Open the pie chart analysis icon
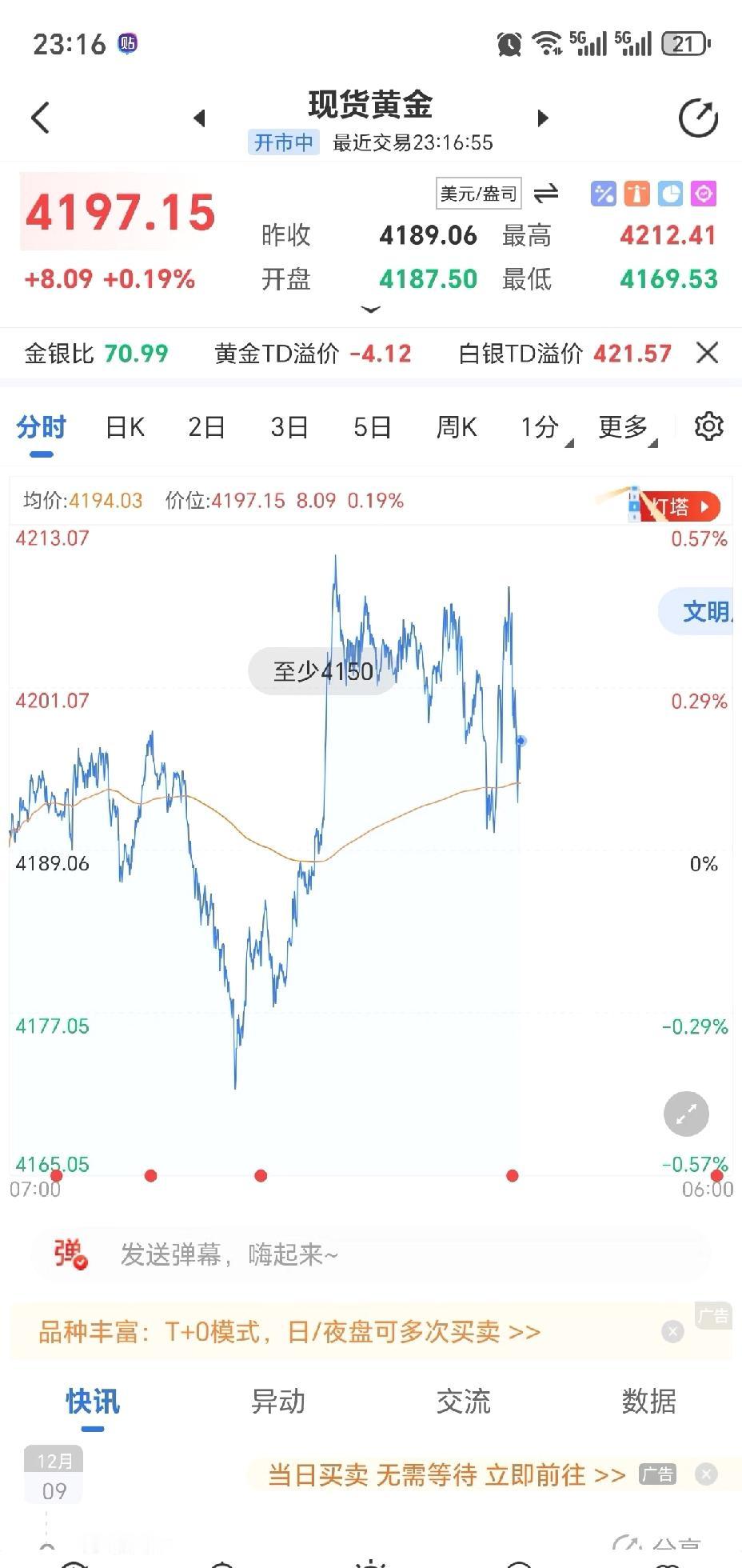This screenshot has width=742, height=1568. [670, 193]
